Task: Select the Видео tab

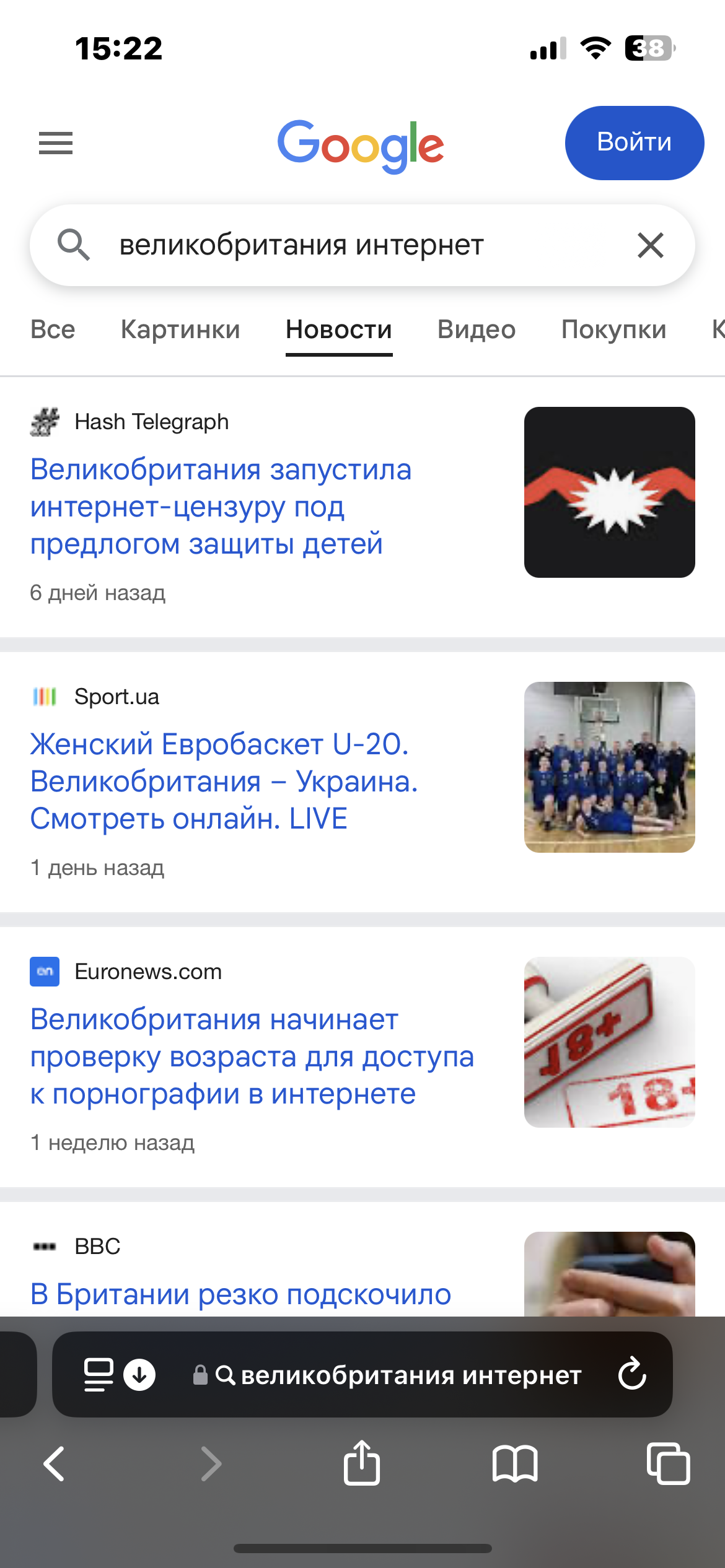Action: (477, 329)
